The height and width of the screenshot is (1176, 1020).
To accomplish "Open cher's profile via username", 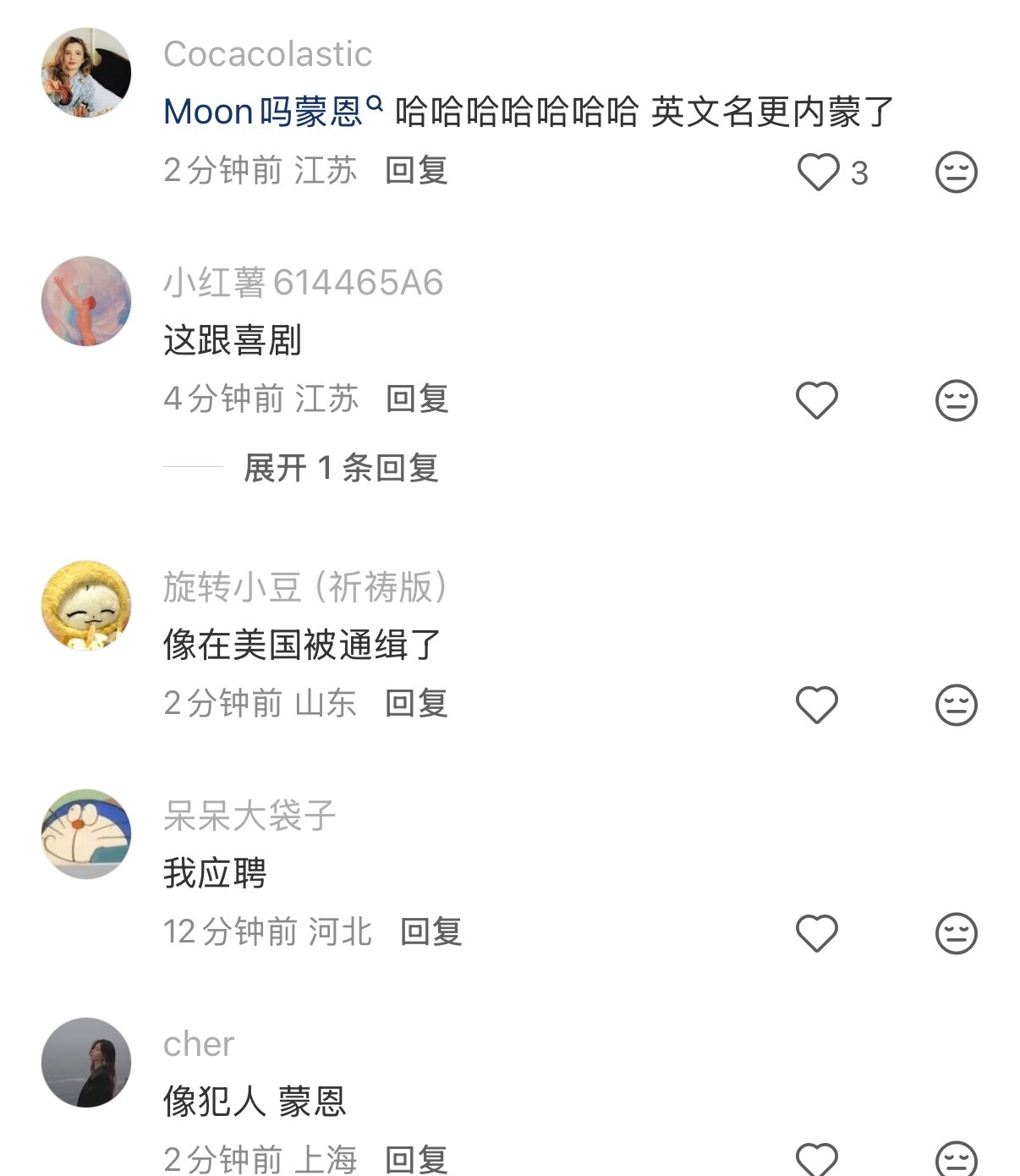I will (x=196, y=1044).
